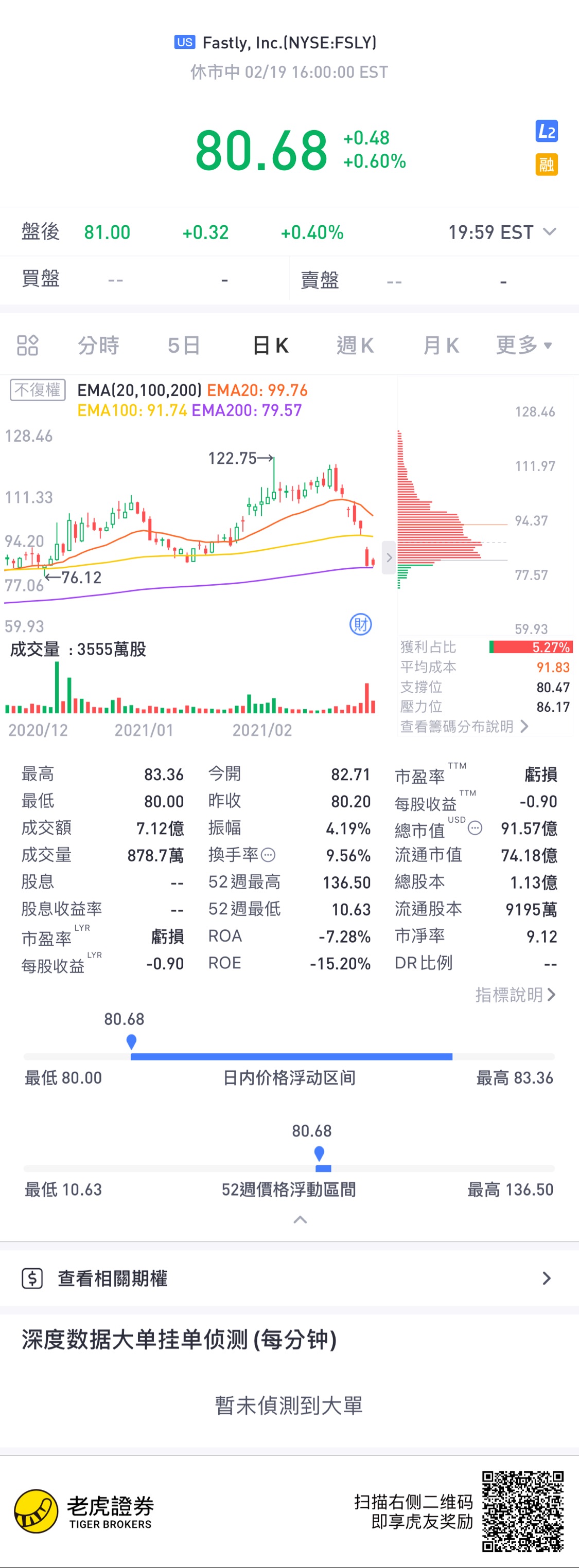
Task: Tap the 財 earnings marker on chart
Action: coord(360,624)
